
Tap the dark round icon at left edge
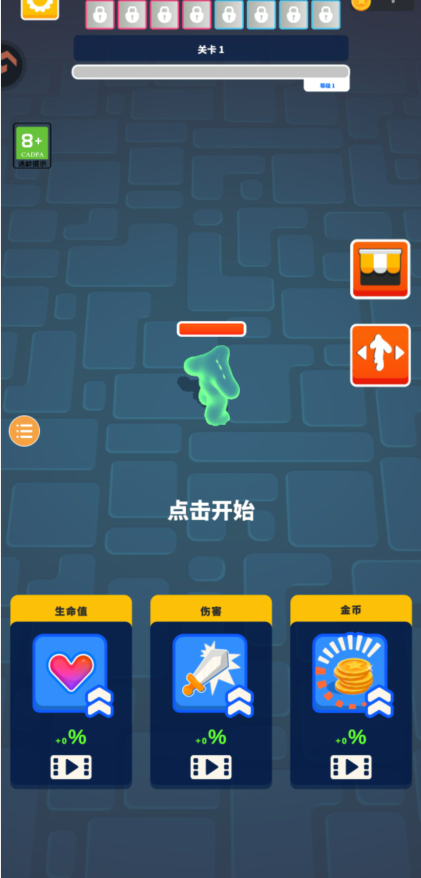(x=11, y=66)
